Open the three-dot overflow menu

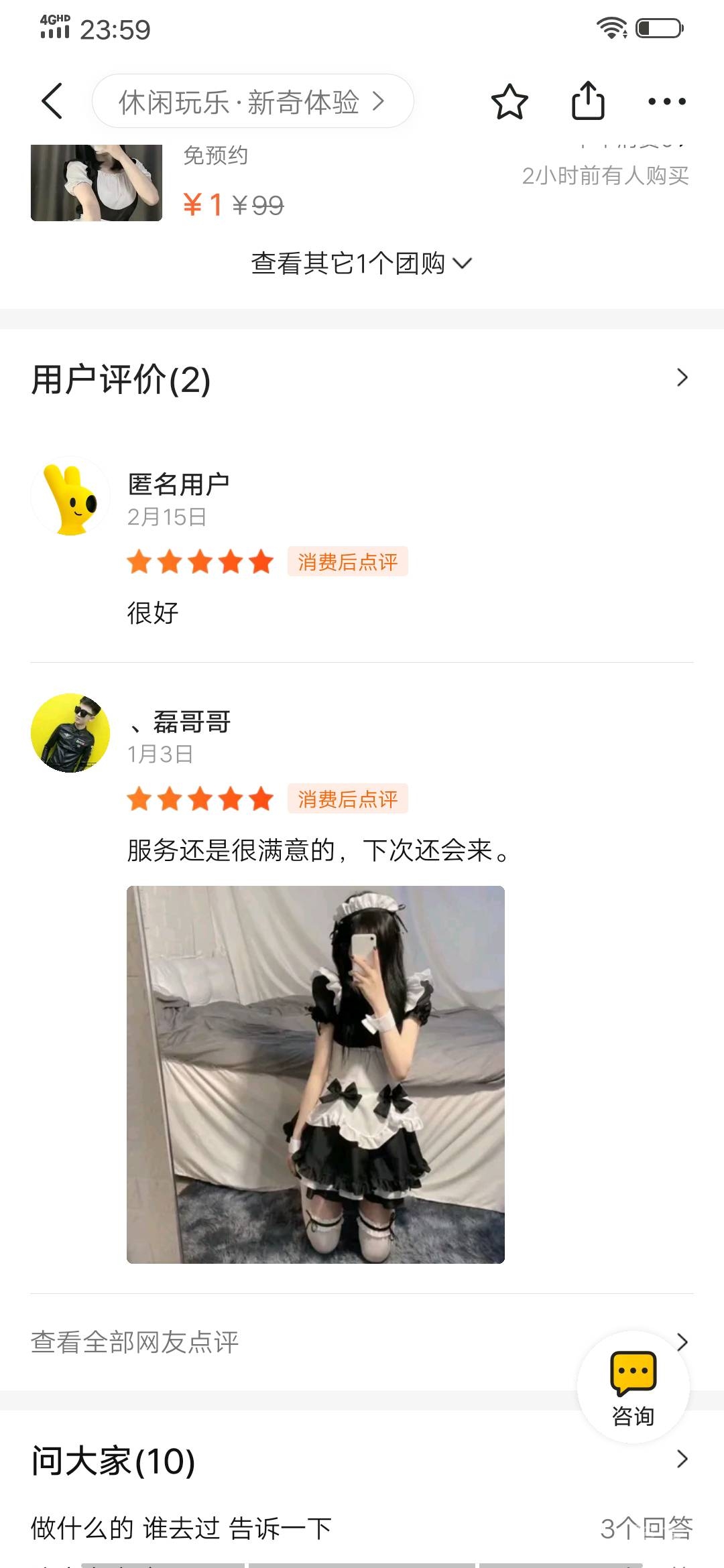tap(666, 102)
